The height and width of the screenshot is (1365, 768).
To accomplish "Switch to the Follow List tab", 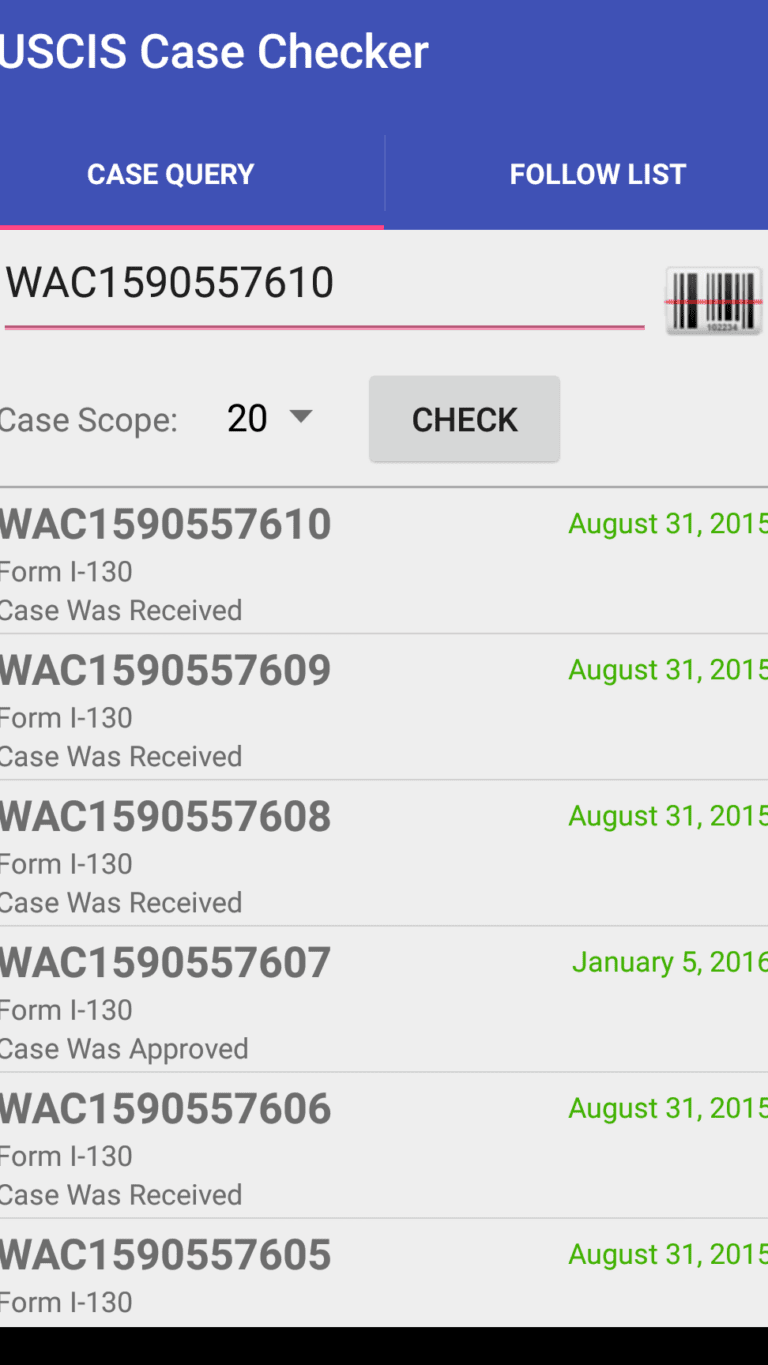I will 597,175.
